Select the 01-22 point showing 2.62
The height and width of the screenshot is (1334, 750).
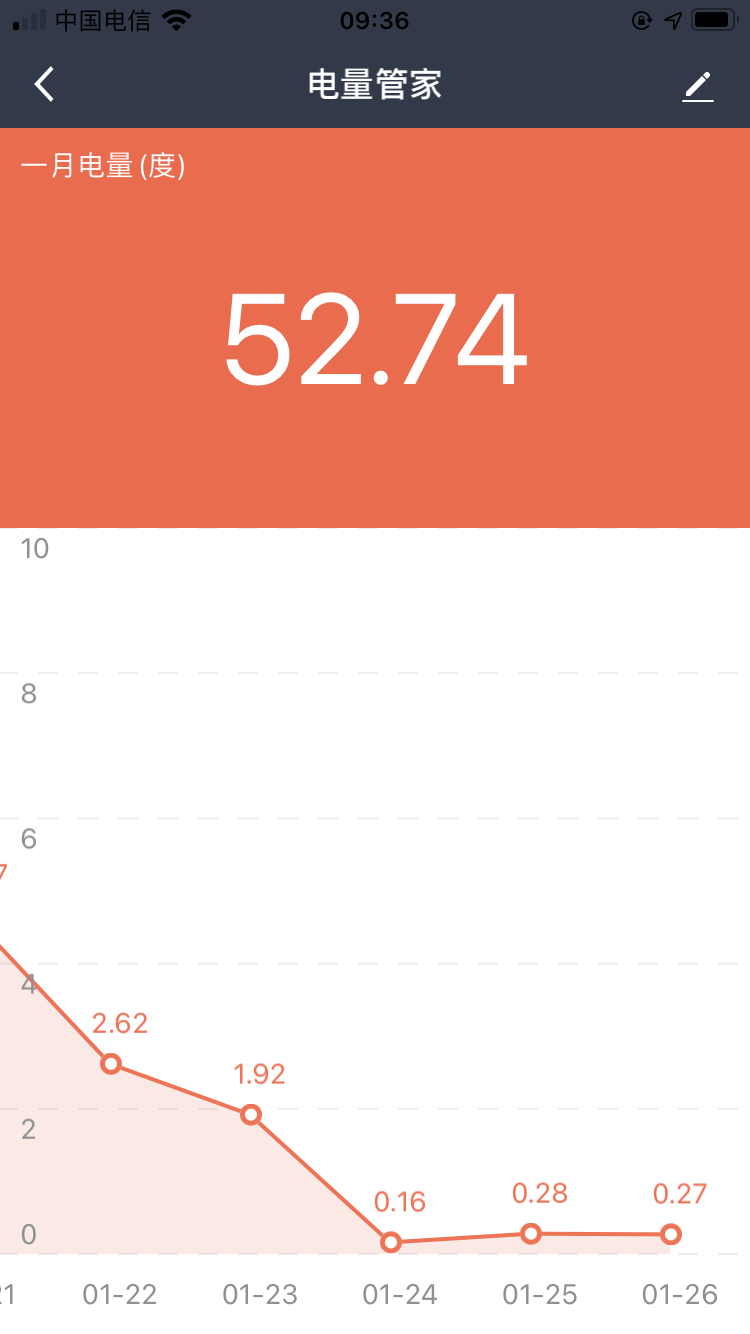[x=111, y=1063]
